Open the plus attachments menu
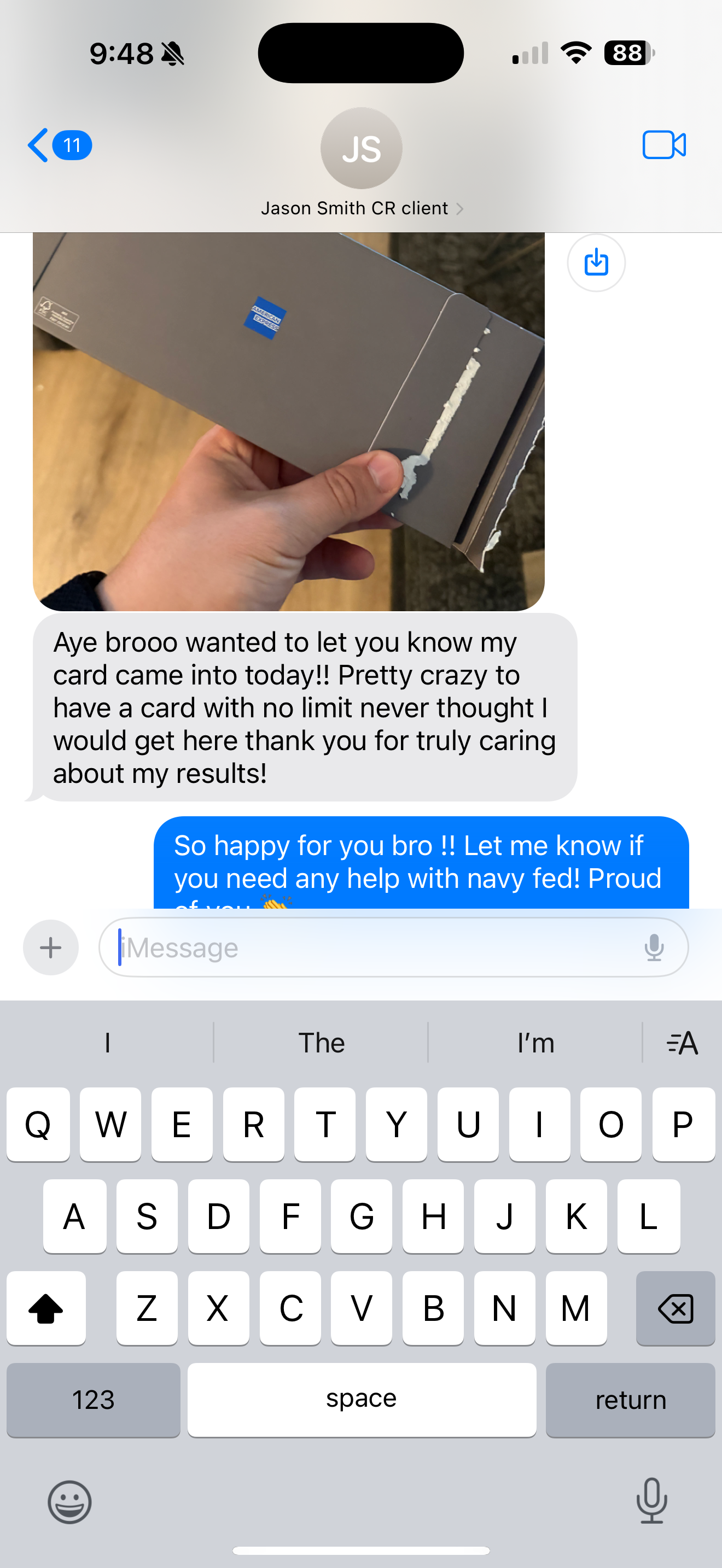The height and width of the screenshot is (1568, 722). point(51,947)
